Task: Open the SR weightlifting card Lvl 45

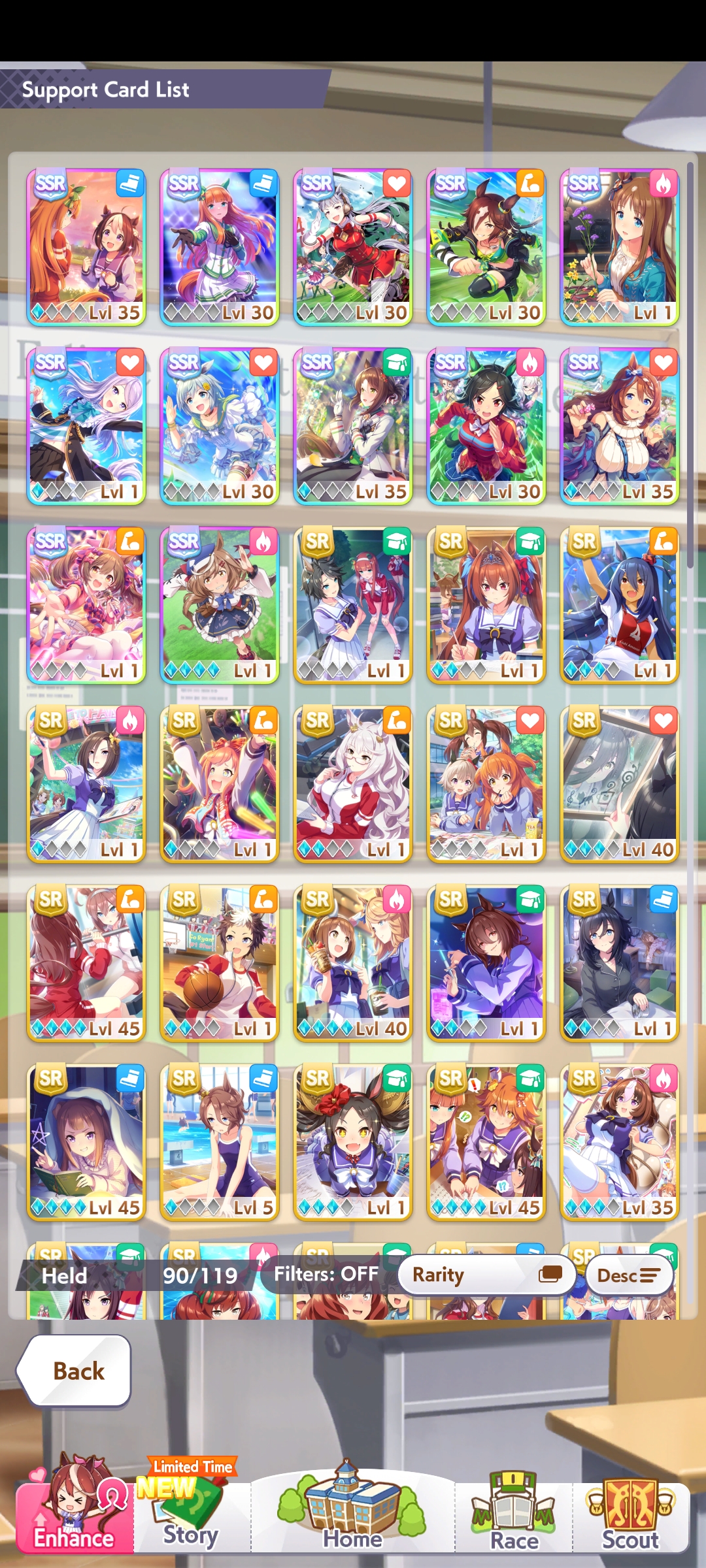Action: (86, 963)
